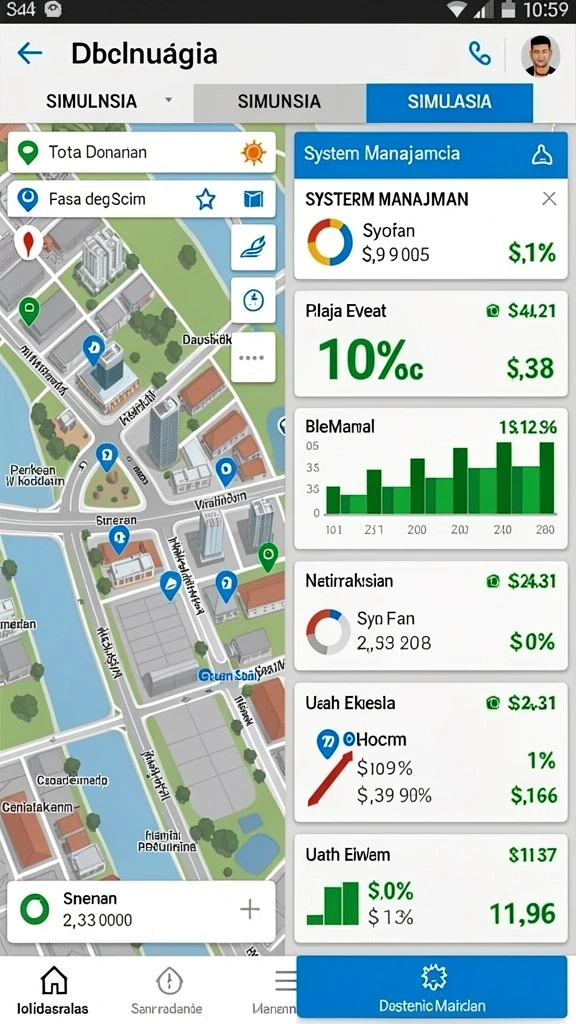
Task: Tap the plus on Snenan card
Action: coord(250,908)
